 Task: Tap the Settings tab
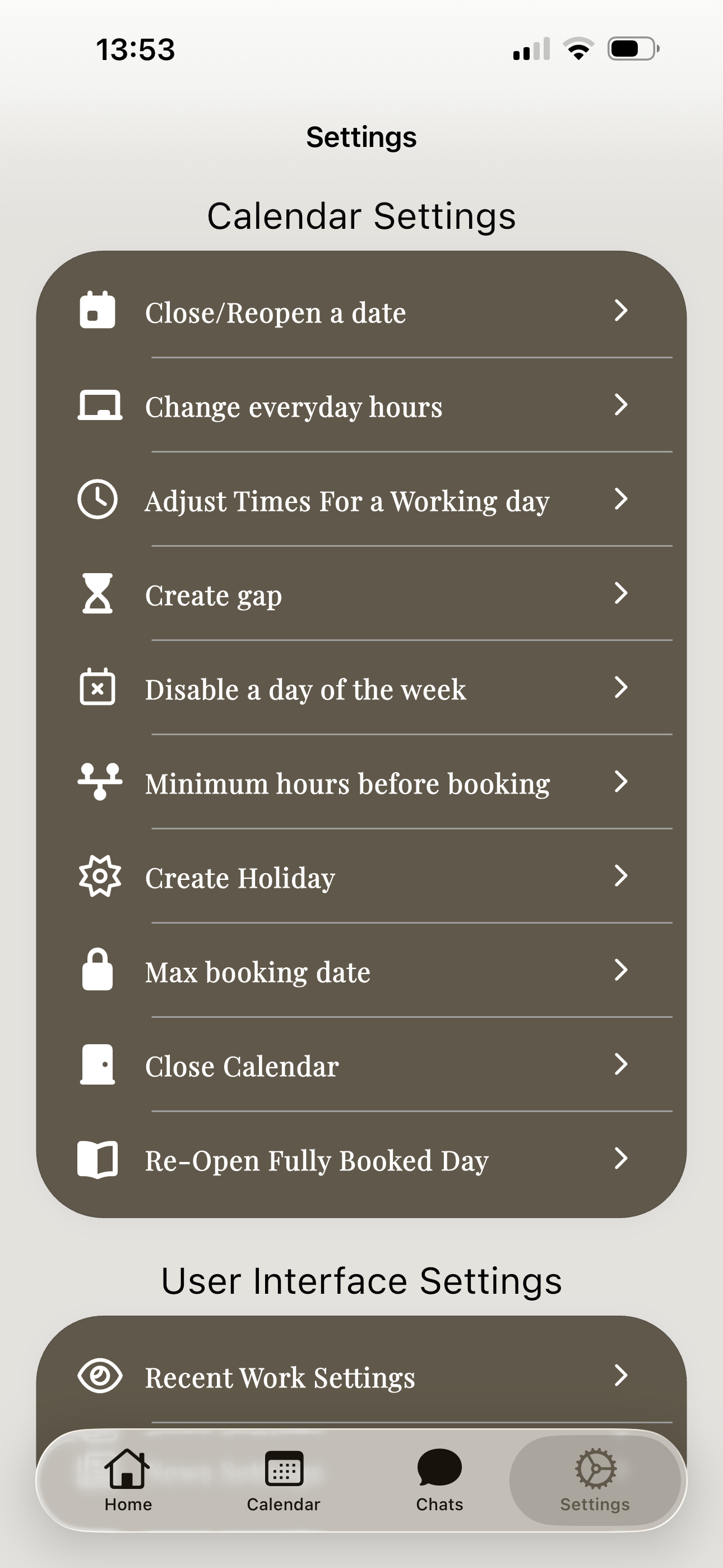click(595, 1481)
